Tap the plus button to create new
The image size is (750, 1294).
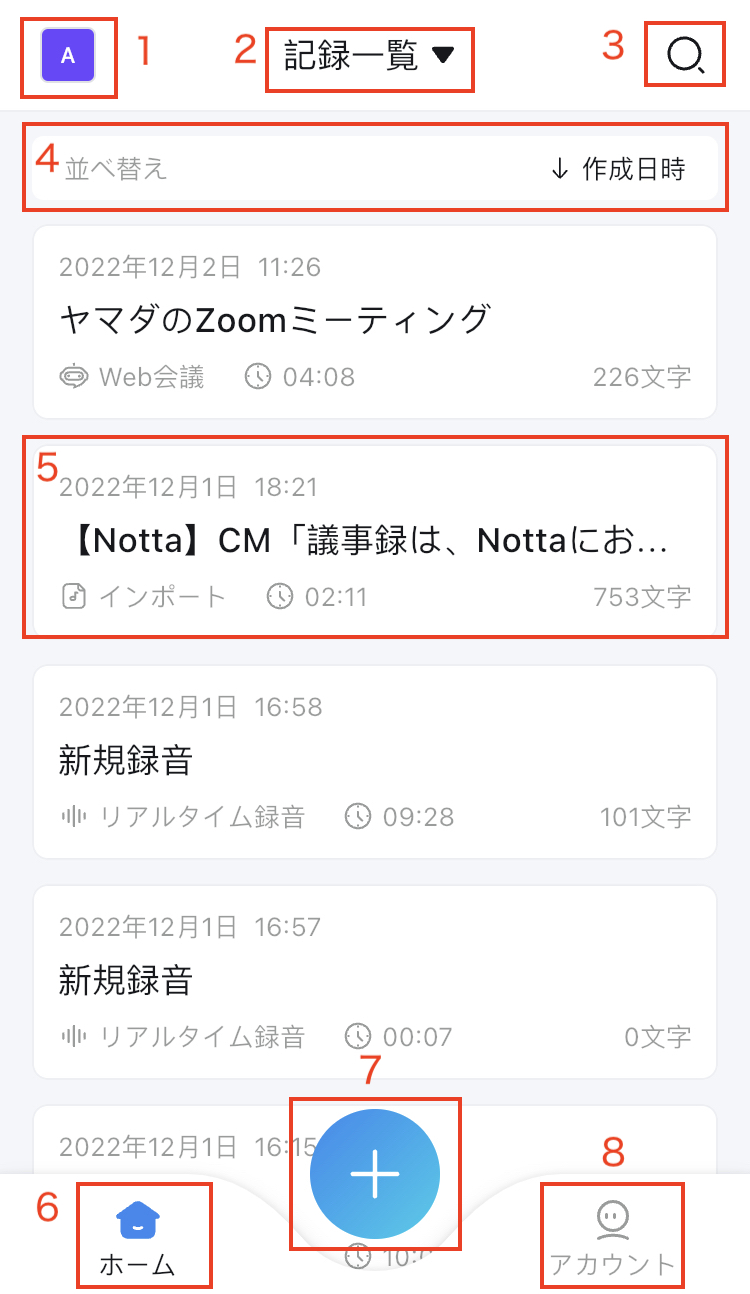click(375, 1173)
